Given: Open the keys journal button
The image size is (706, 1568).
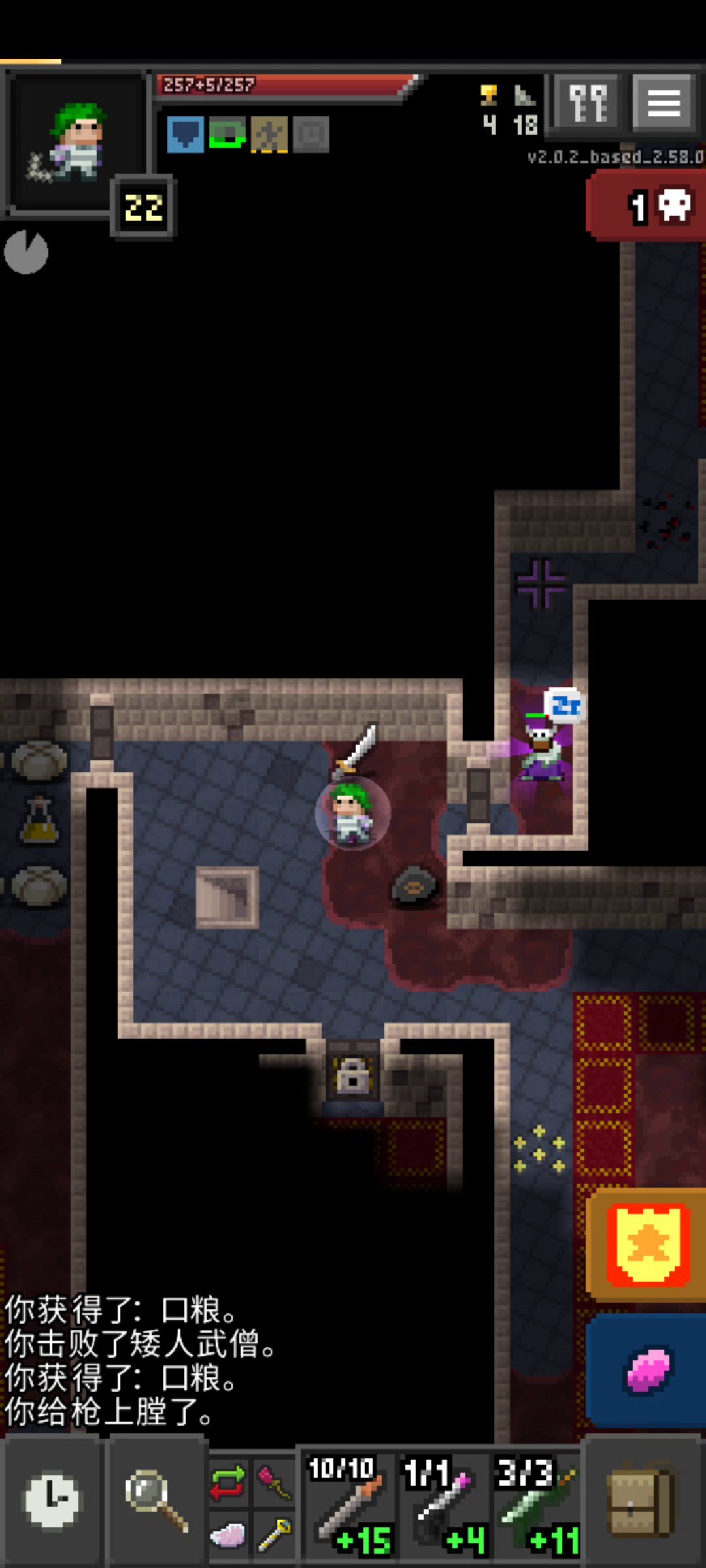Looking at the screenshot, I should 588,103.
